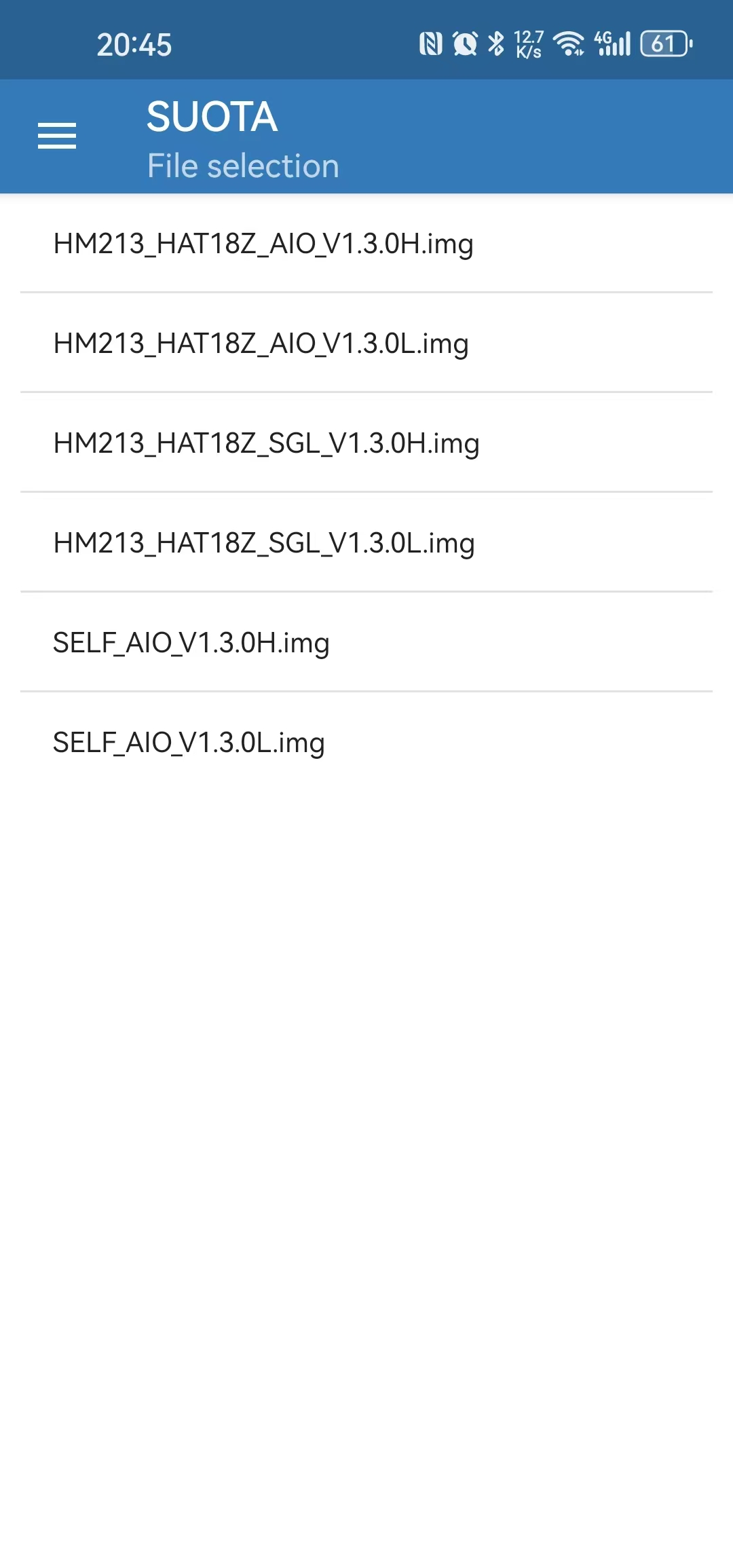733x1568 pixels.
Task: Tap HM213_HAT18Z_SGL_V1.3.0L.img in the list
Action: pyautogui.click(x=366, y=542)
